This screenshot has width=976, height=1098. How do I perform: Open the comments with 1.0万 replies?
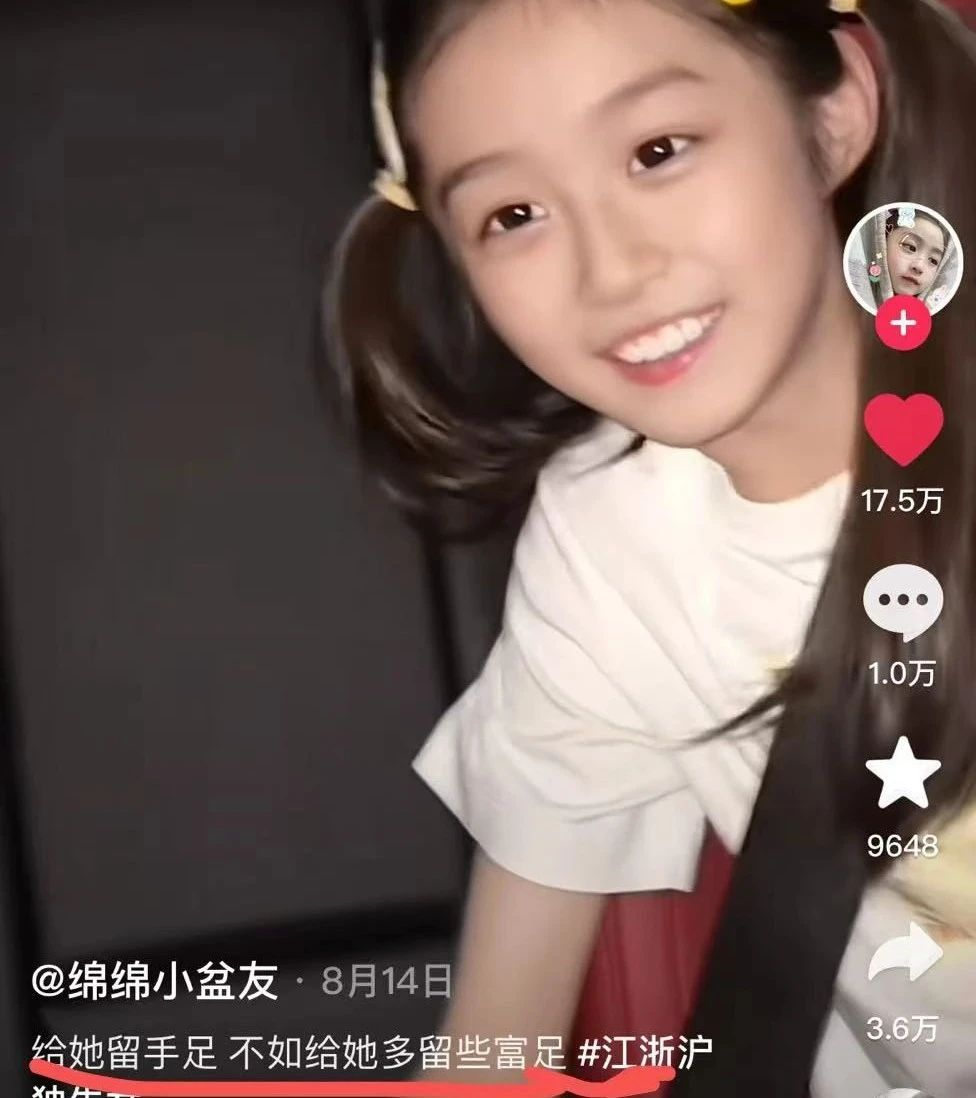[902, 602]
